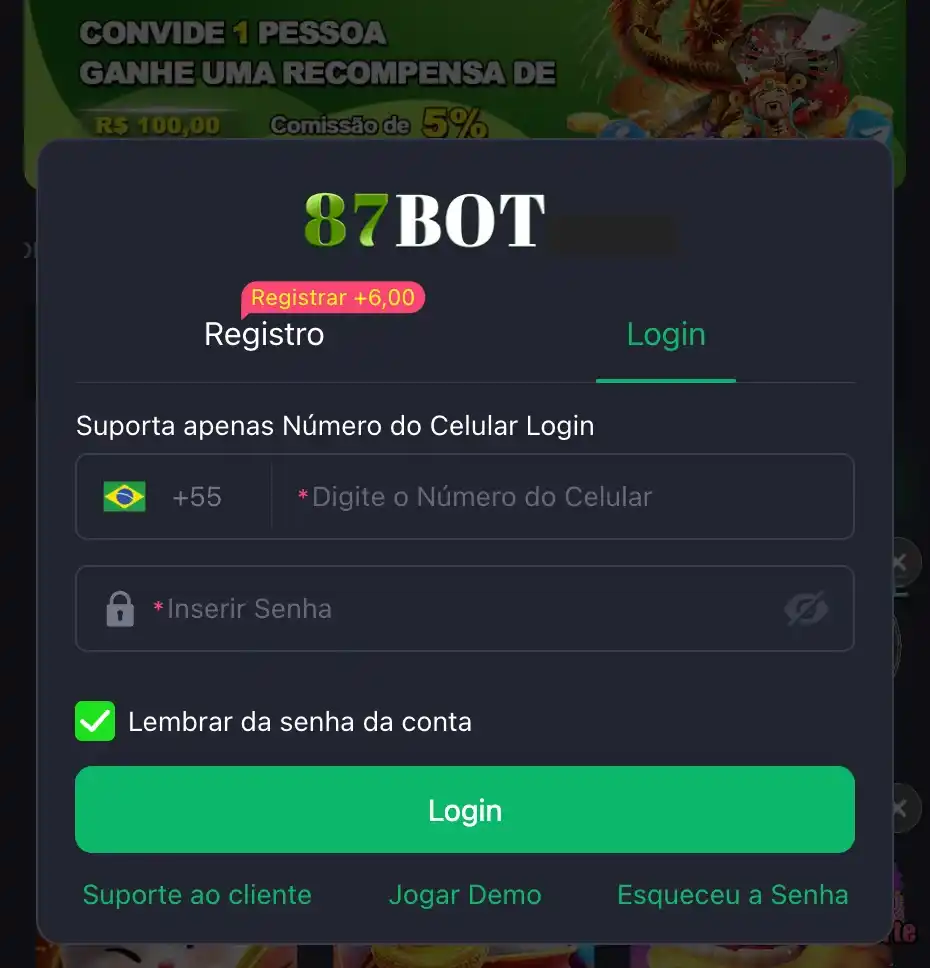930x968 pixels.
Task: Open Suporte ao cliente
Action: pyautogui.click(x=197, y=895)
